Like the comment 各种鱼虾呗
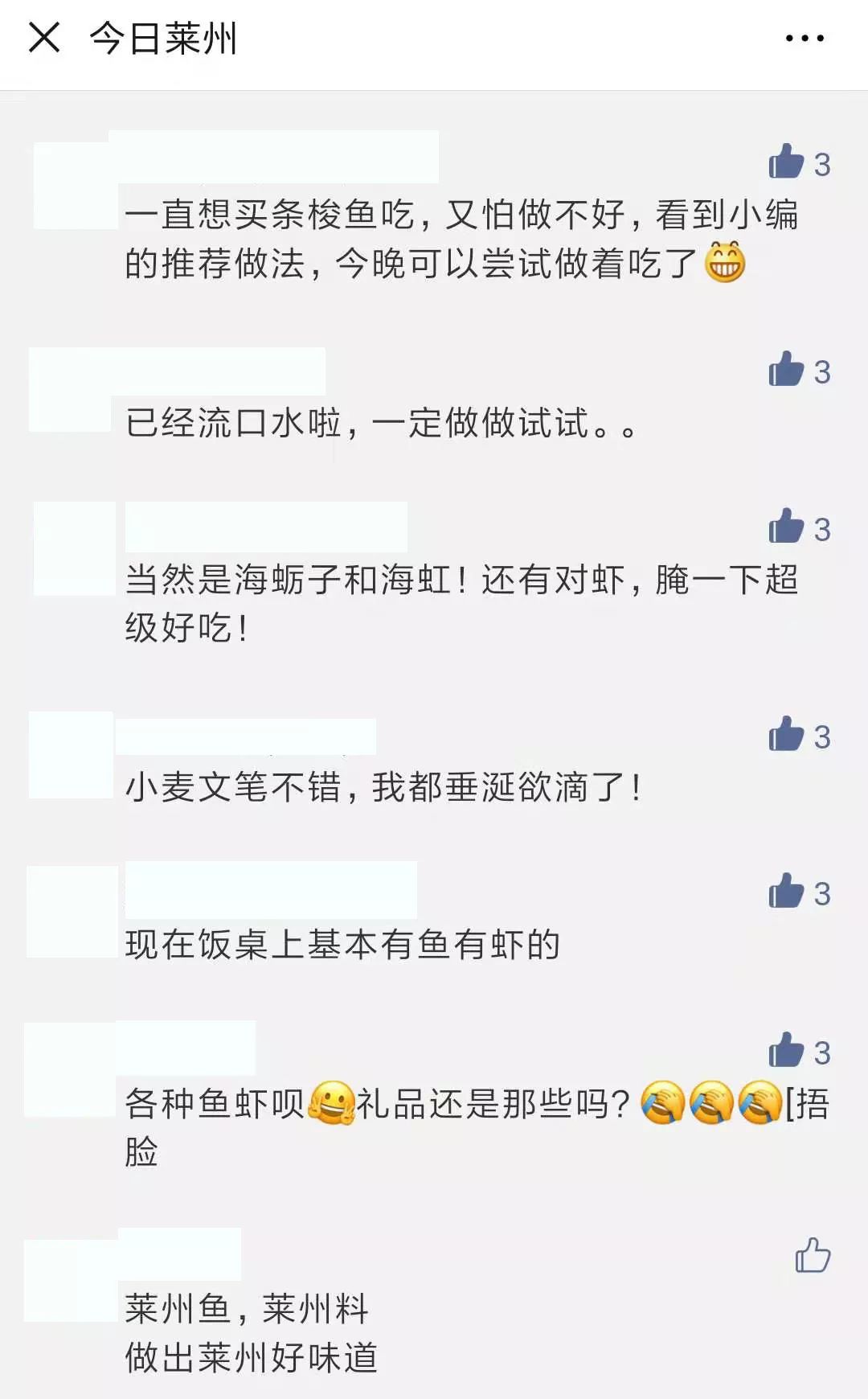Screen dimensions: 868x1399 787,1050
